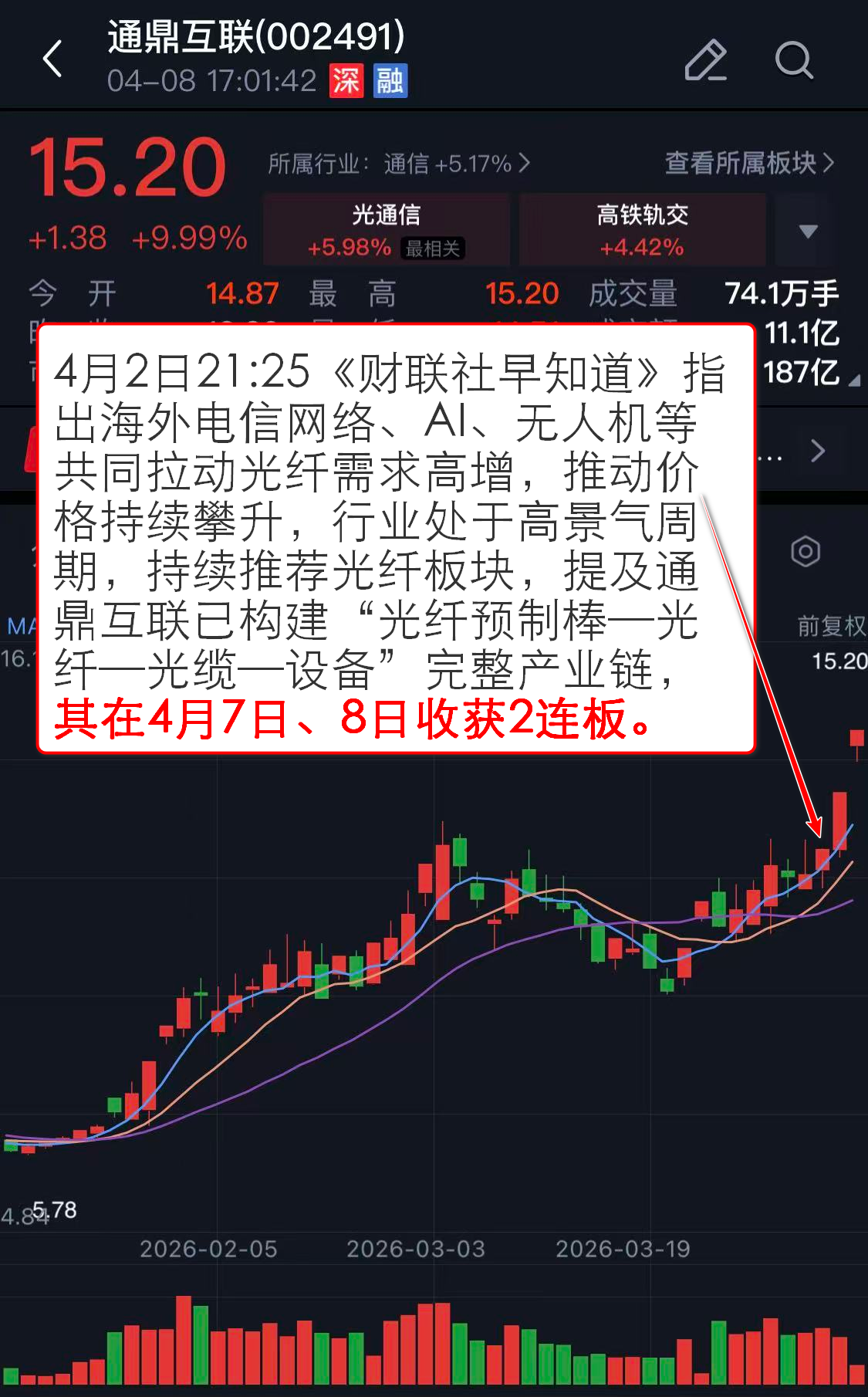Open the 高铁轨交 sector chip
The width and height of the screenshot is (868, 1397).
tap(642, 230)
